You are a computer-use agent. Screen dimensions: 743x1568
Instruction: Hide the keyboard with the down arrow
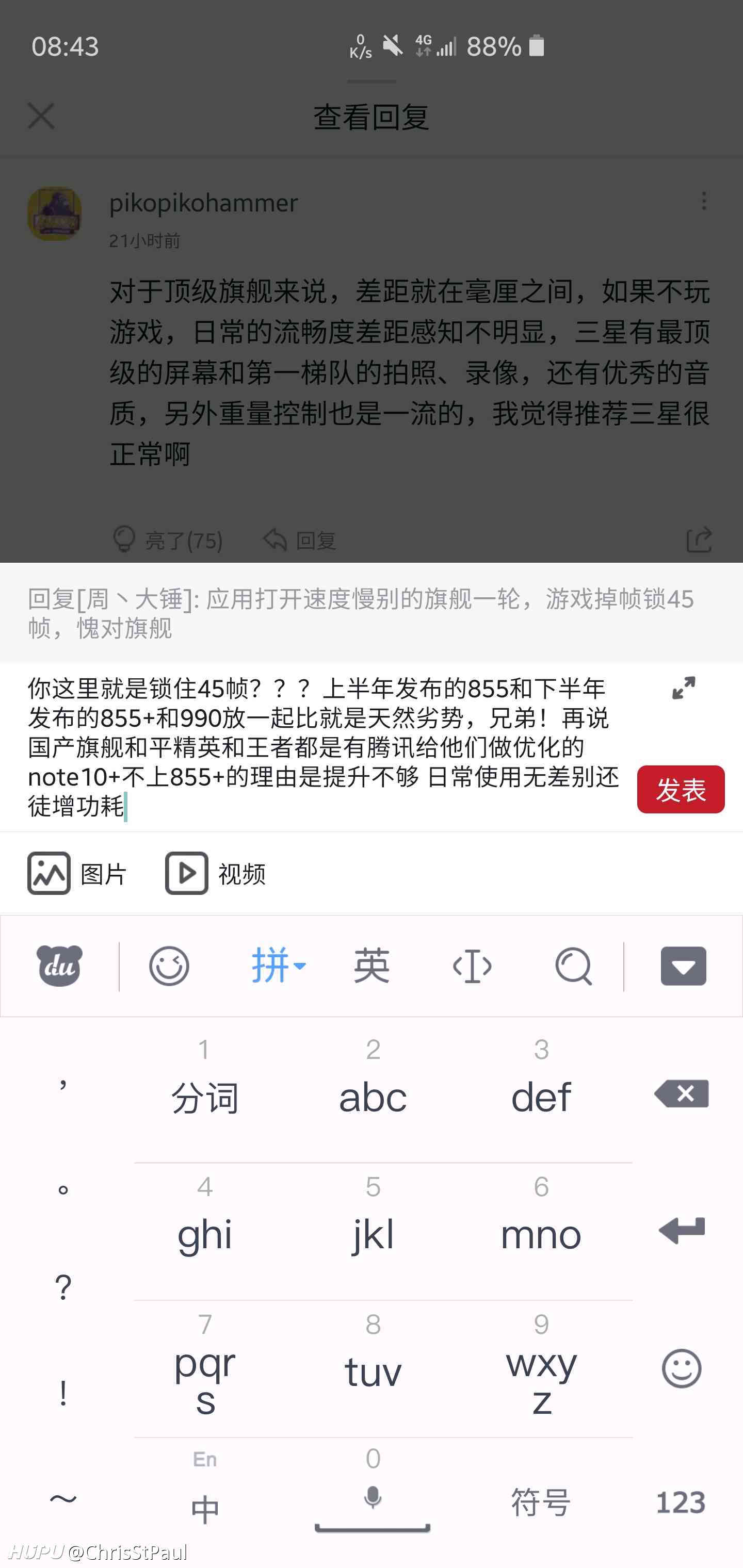683,966
